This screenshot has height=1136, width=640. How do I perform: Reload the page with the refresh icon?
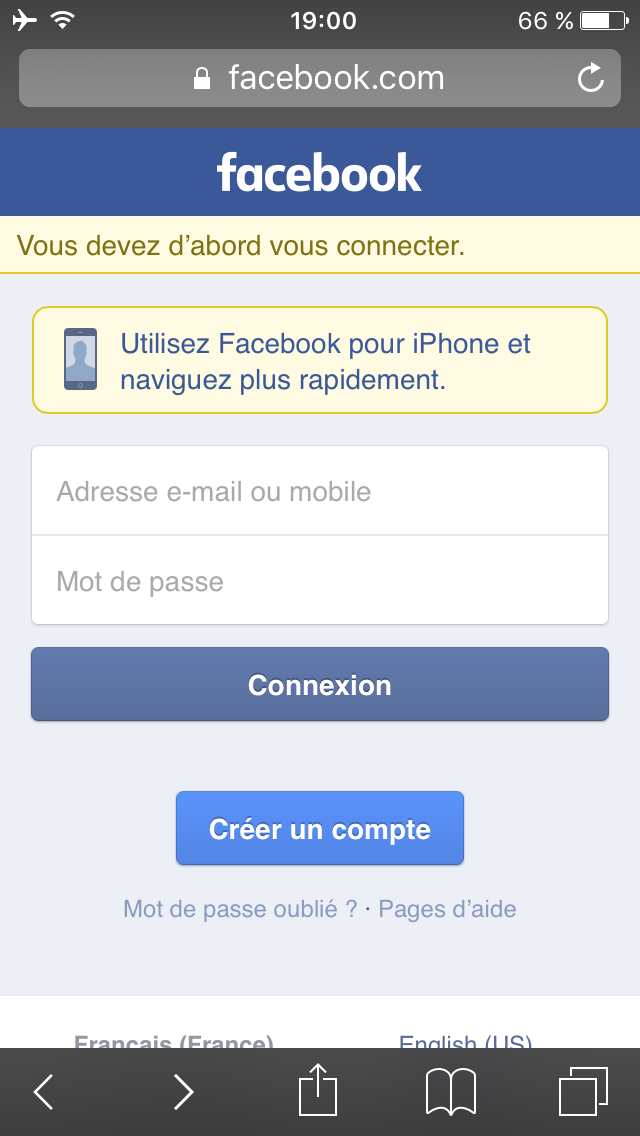(x=591, y=78)
